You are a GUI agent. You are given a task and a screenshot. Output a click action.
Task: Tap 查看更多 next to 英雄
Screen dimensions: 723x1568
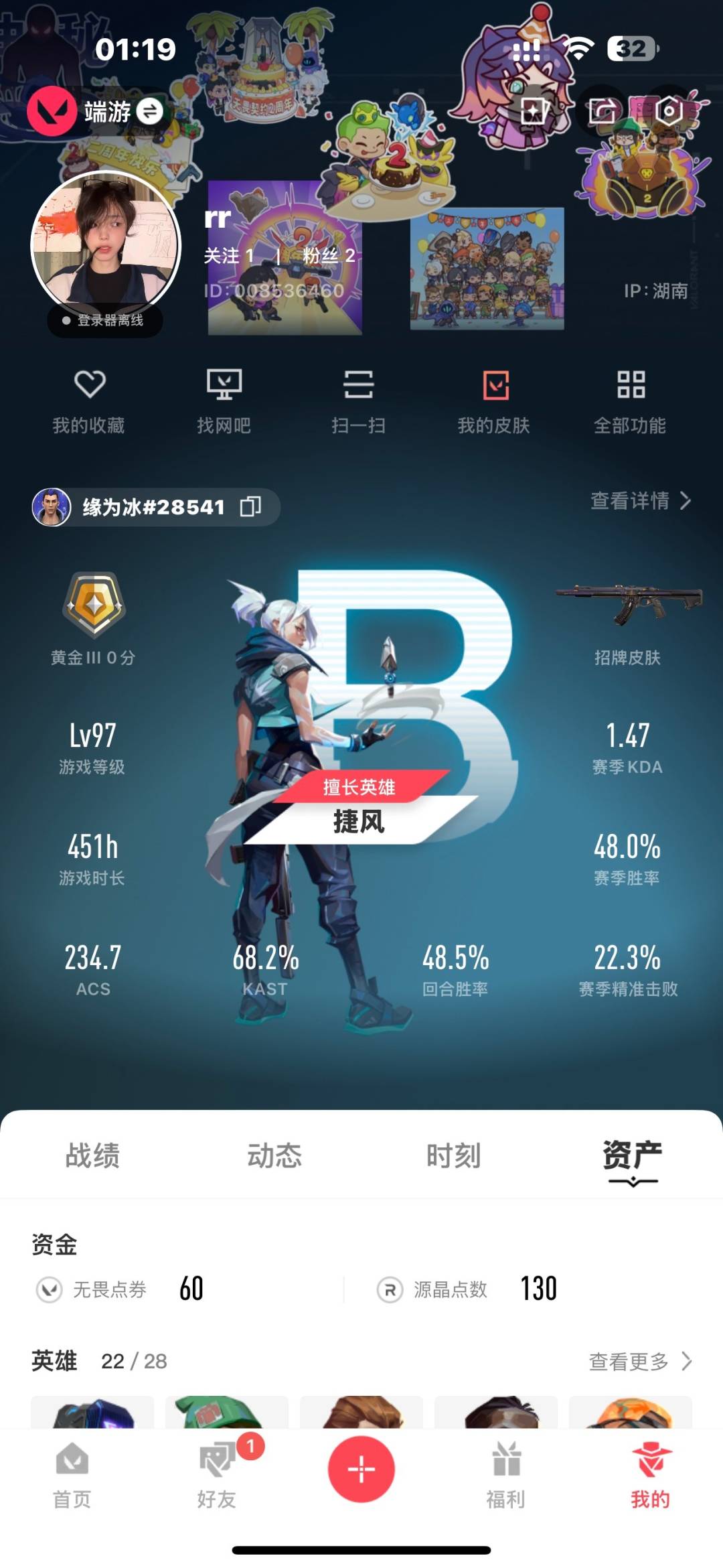(x=639, y=1361)
